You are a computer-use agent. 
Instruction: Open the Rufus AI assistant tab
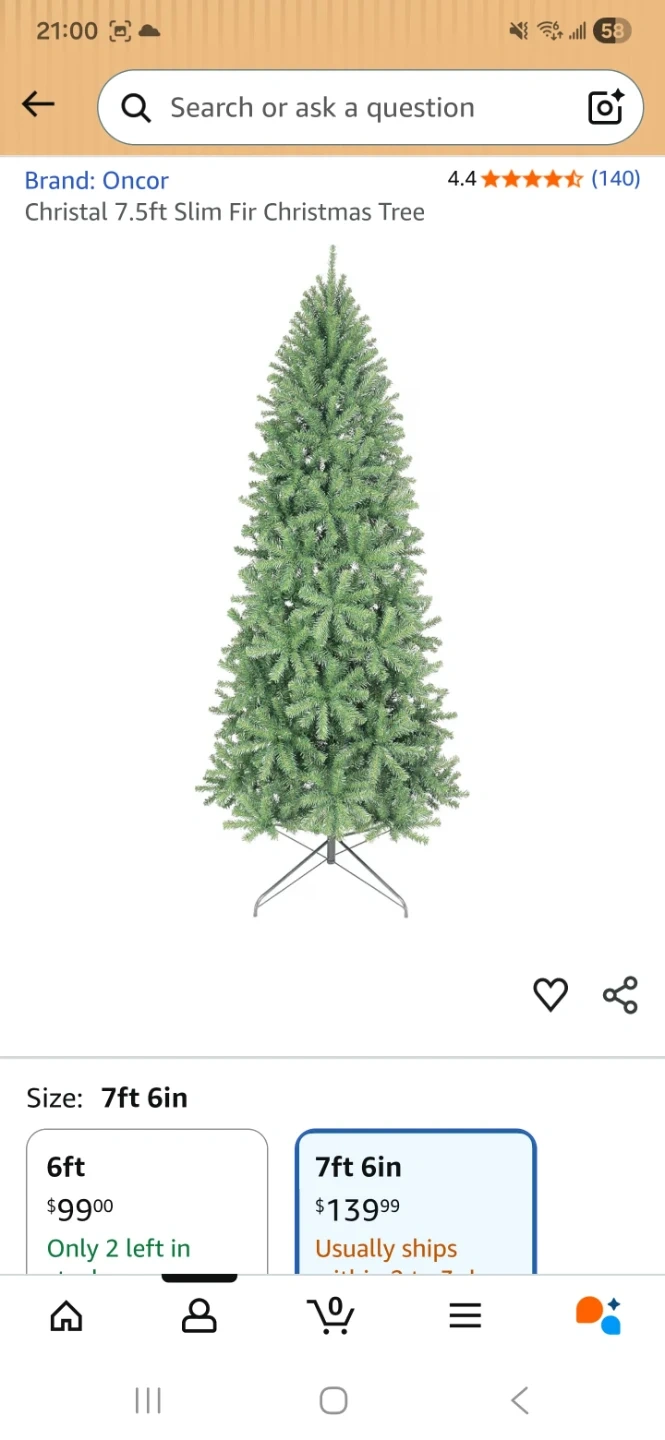click(x=598, y=1315)
